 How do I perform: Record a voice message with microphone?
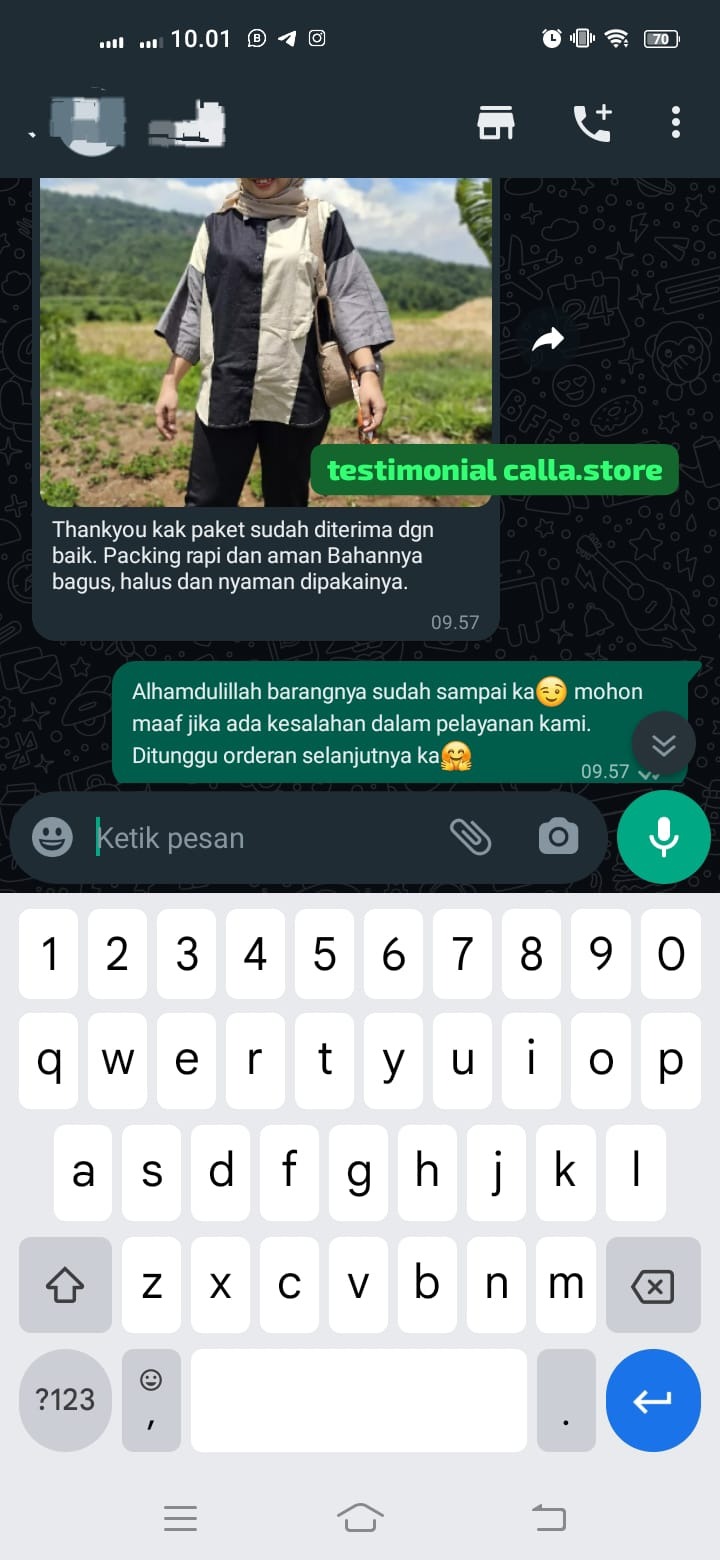click(x=664, y=837)
